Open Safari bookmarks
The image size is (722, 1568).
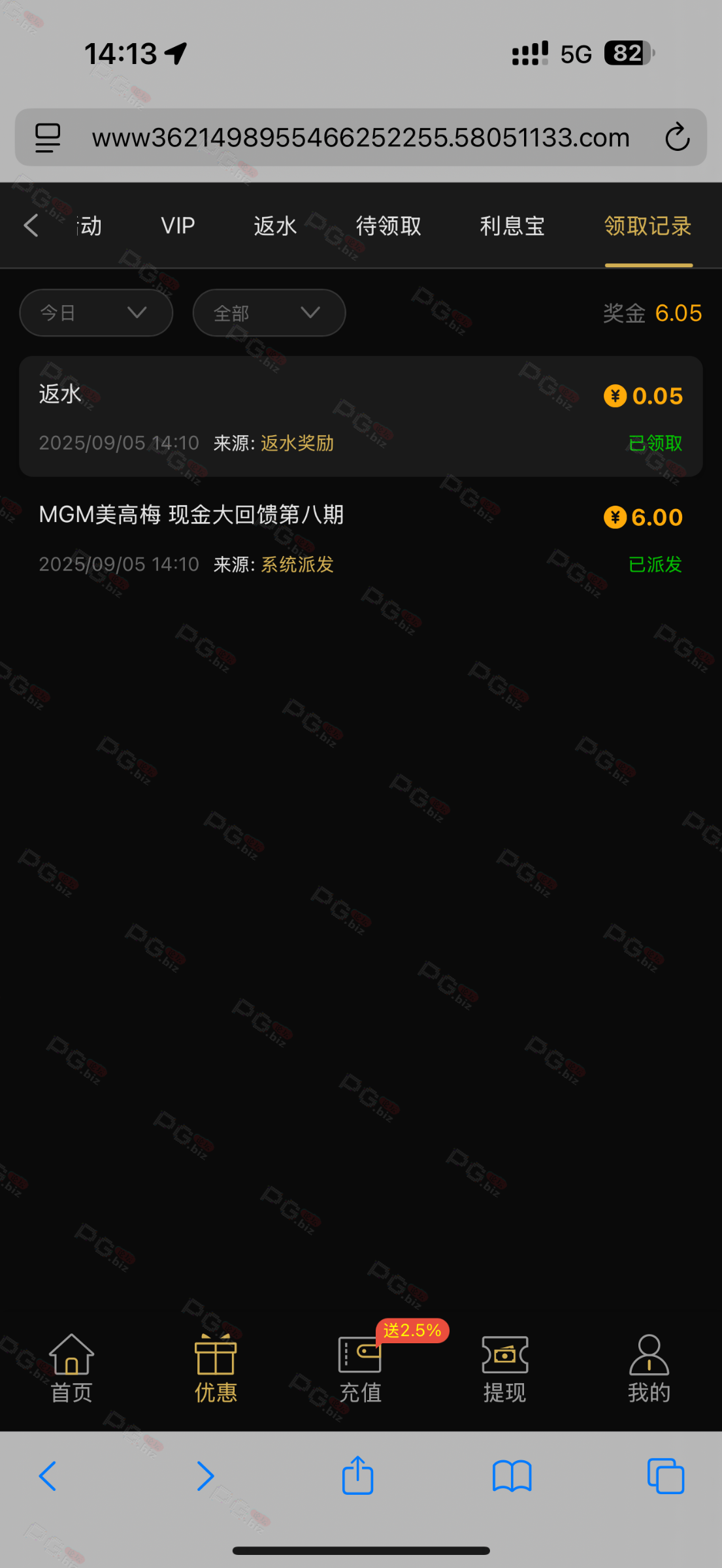[512, 1475]
